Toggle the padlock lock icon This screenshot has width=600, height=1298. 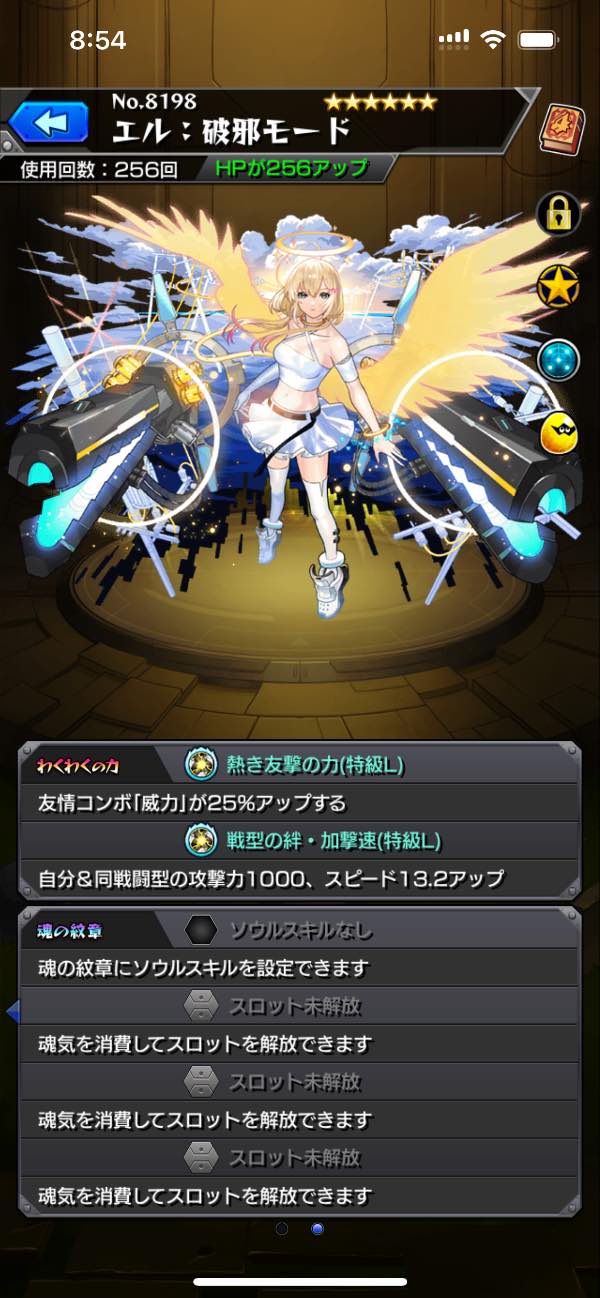coord(559,213)
